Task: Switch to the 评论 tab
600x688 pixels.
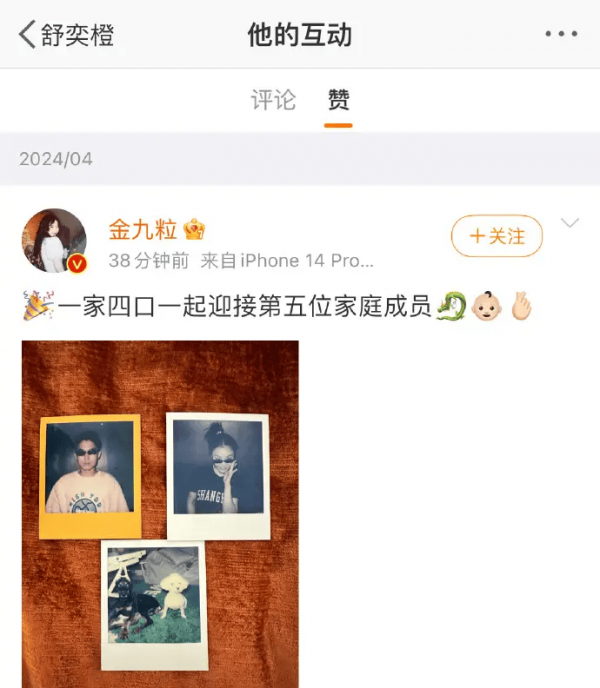Action: click(273, 100)
